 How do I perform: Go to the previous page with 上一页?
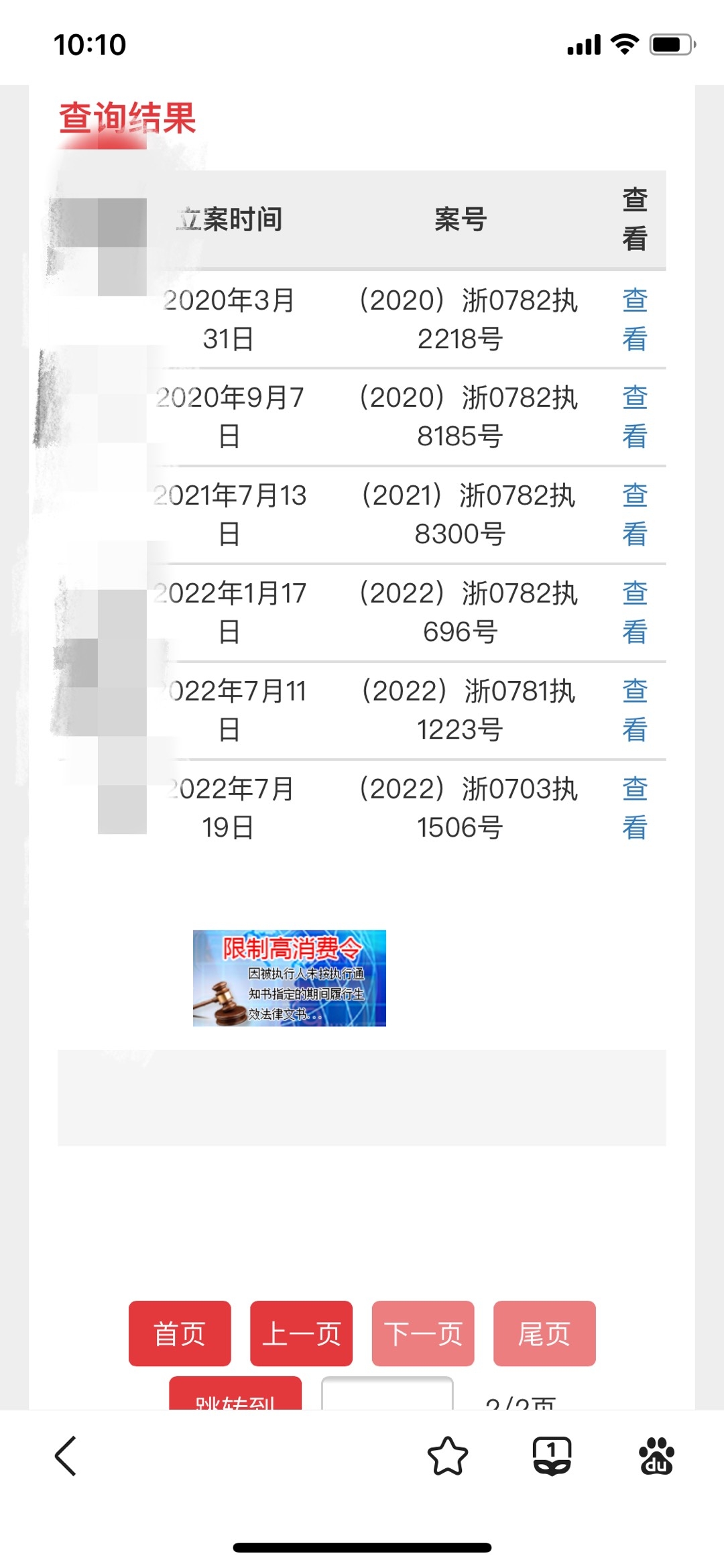click(x=301, y=1333)
